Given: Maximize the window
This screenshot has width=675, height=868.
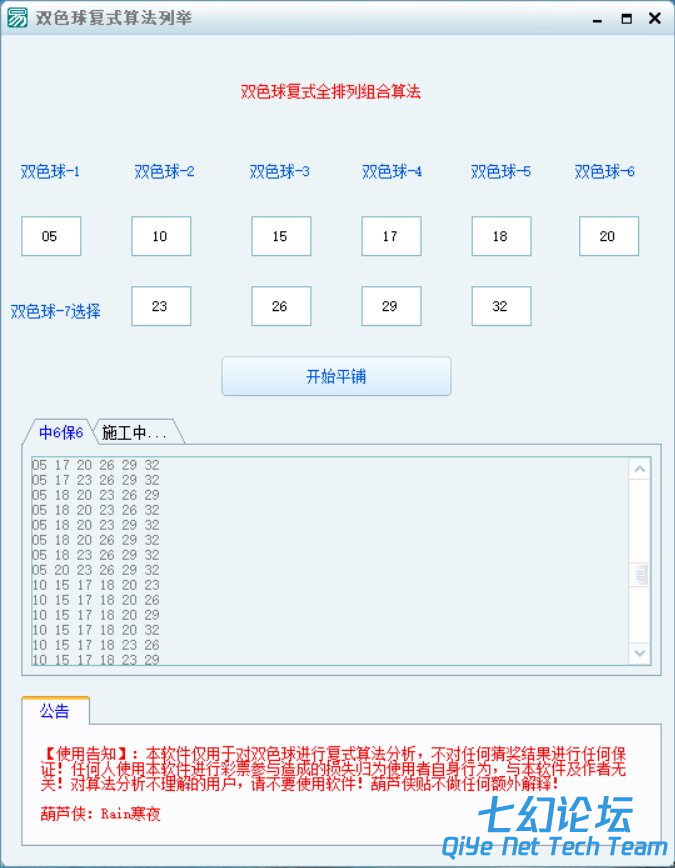Looking at the screenshot, I should [626, 19].
